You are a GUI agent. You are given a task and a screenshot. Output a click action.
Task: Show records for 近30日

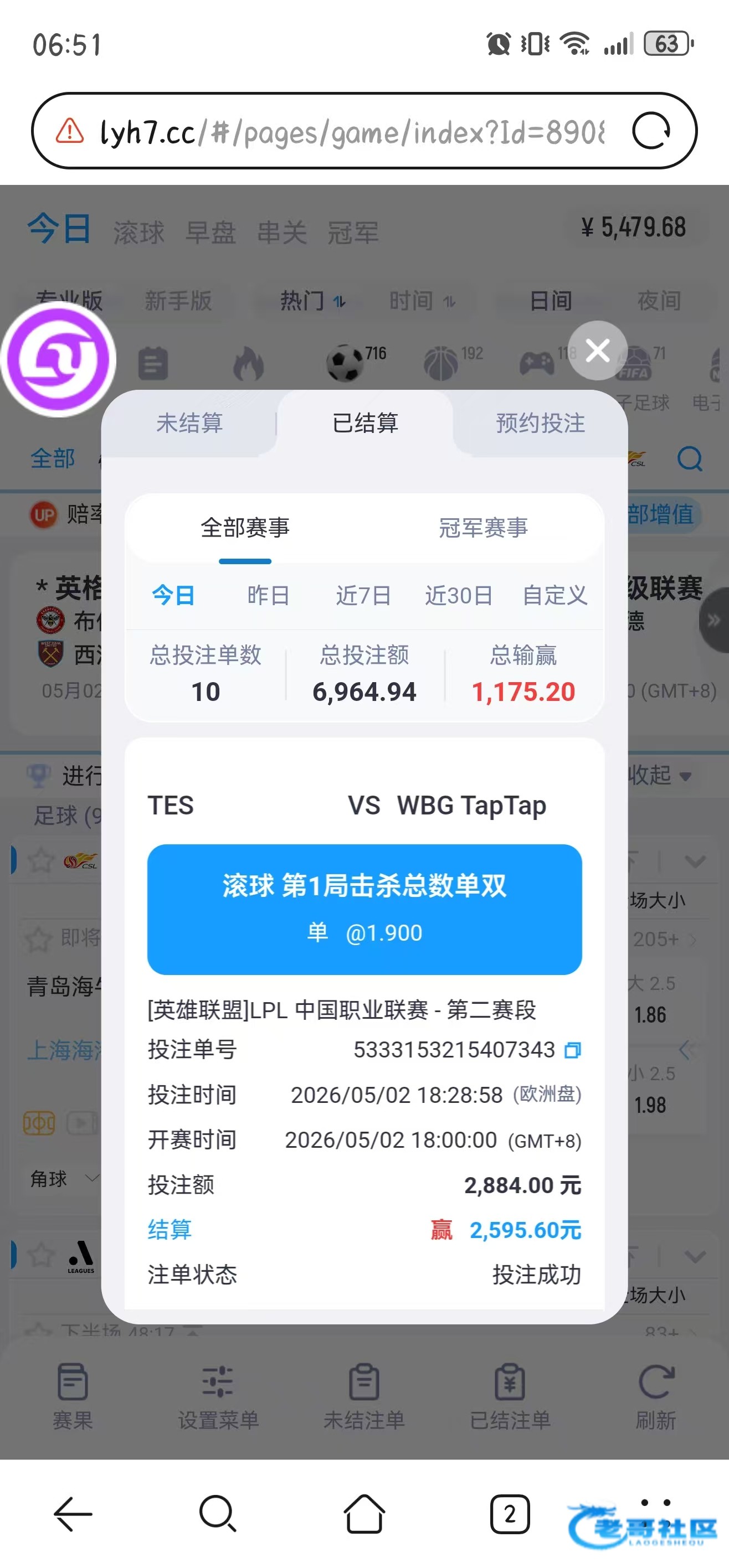[459, 595]
